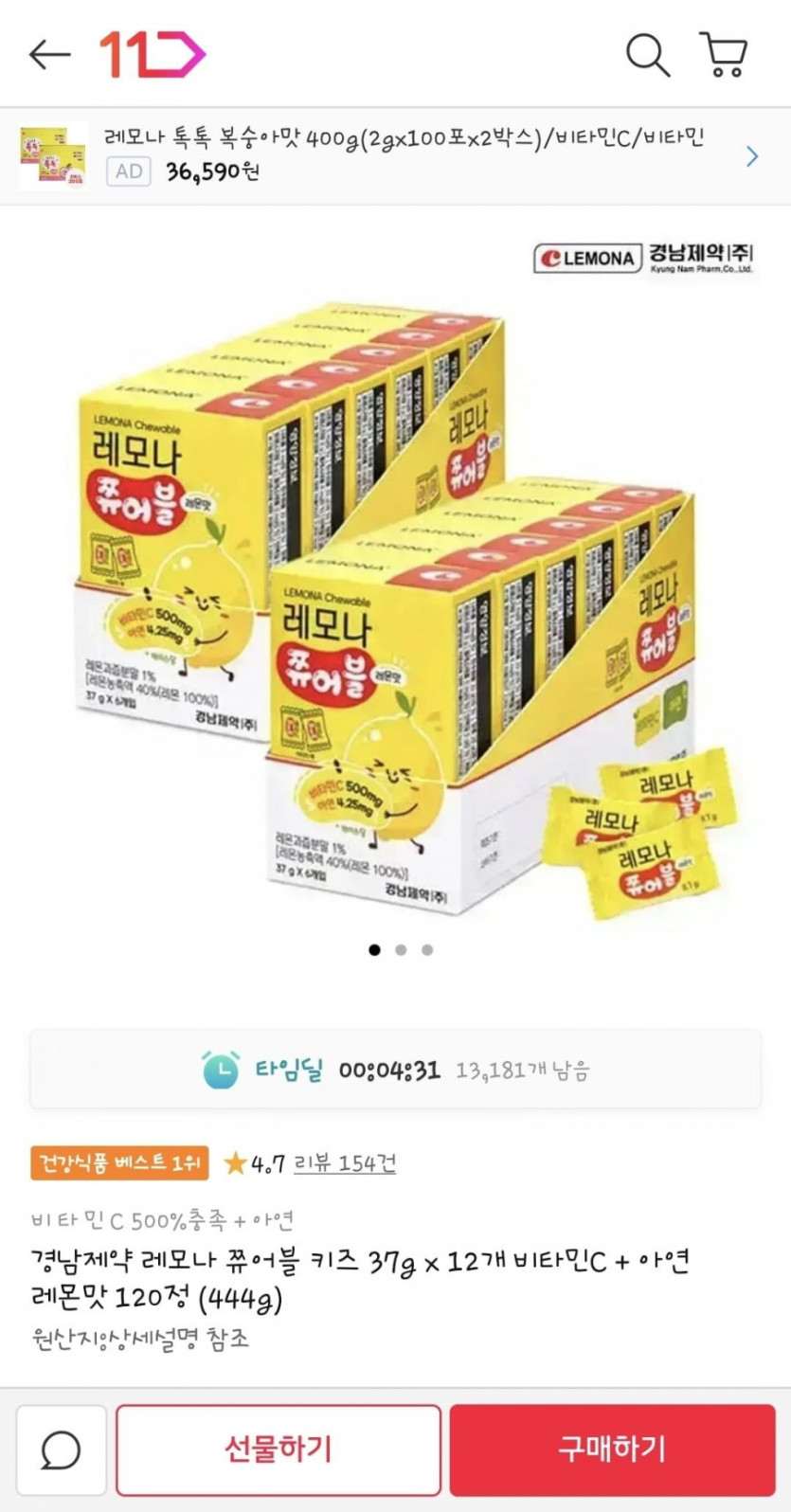Viewport: 791px width, 1512px height.
Task: Open the 11st home logo
Action: coord(152,55)
